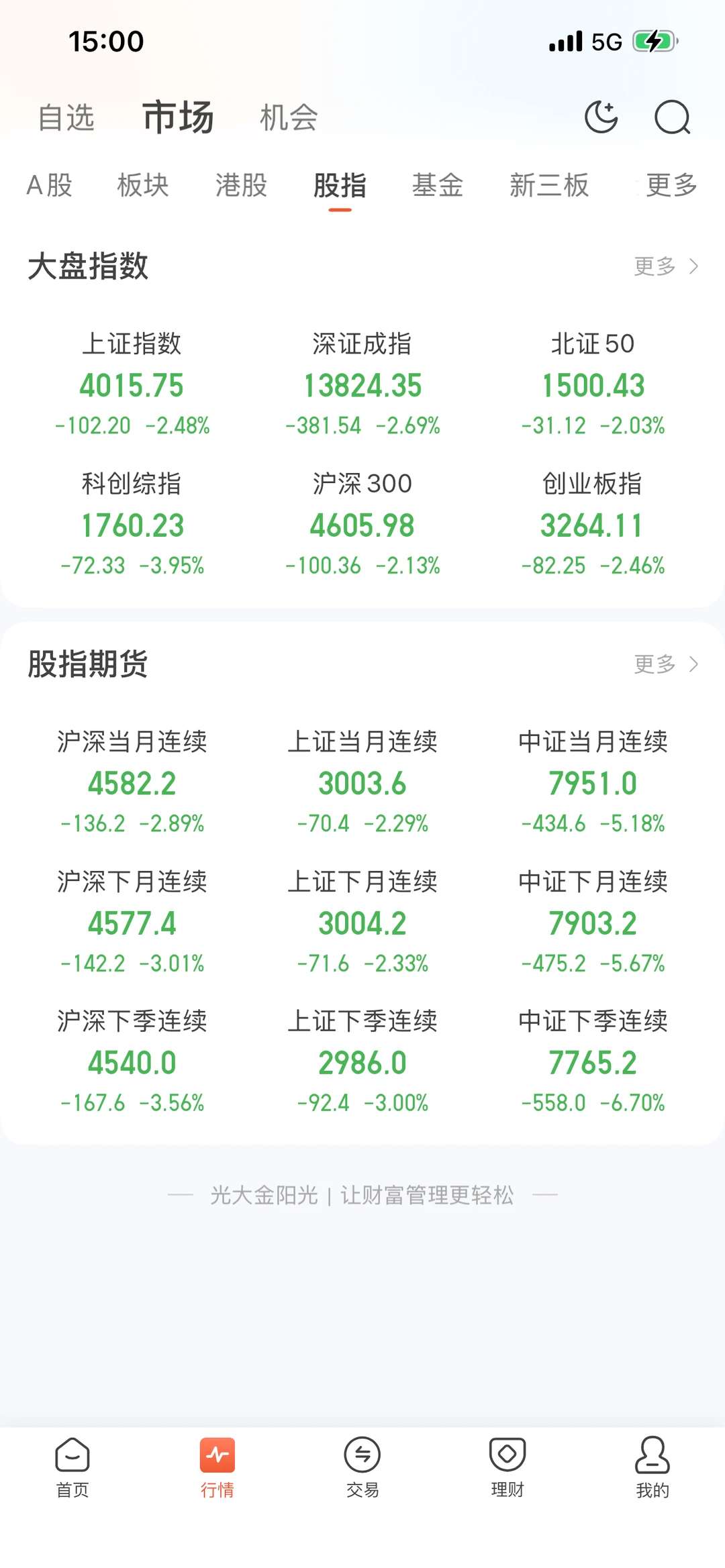Switch to 港股 Hong Kong stocks
Viewport: 725px width, 1568px height.
pyautogui.click(x=242, y=186)
